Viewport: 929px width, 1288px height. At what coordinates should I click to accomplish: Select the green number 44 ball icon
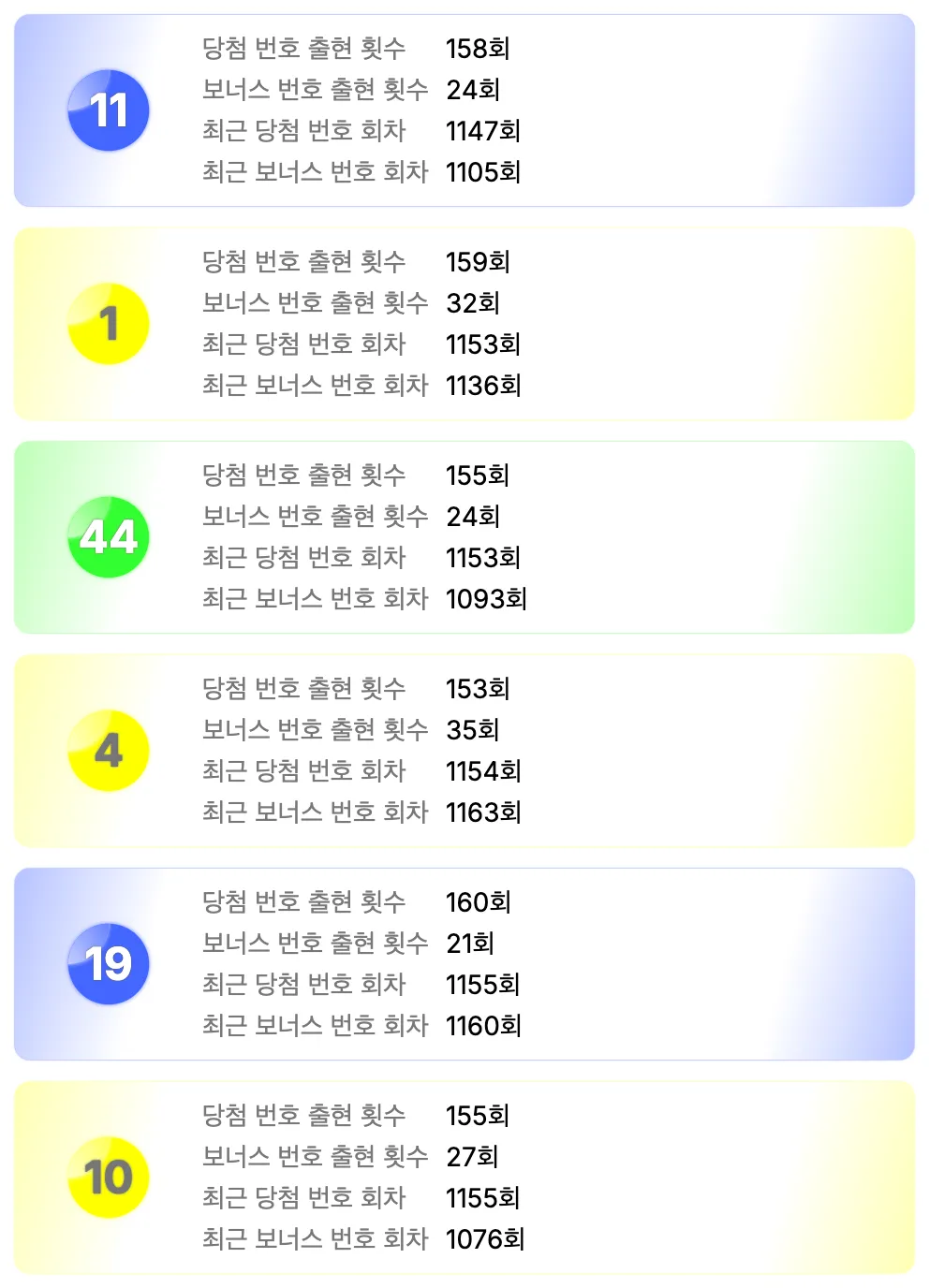(x=110, y=535)
